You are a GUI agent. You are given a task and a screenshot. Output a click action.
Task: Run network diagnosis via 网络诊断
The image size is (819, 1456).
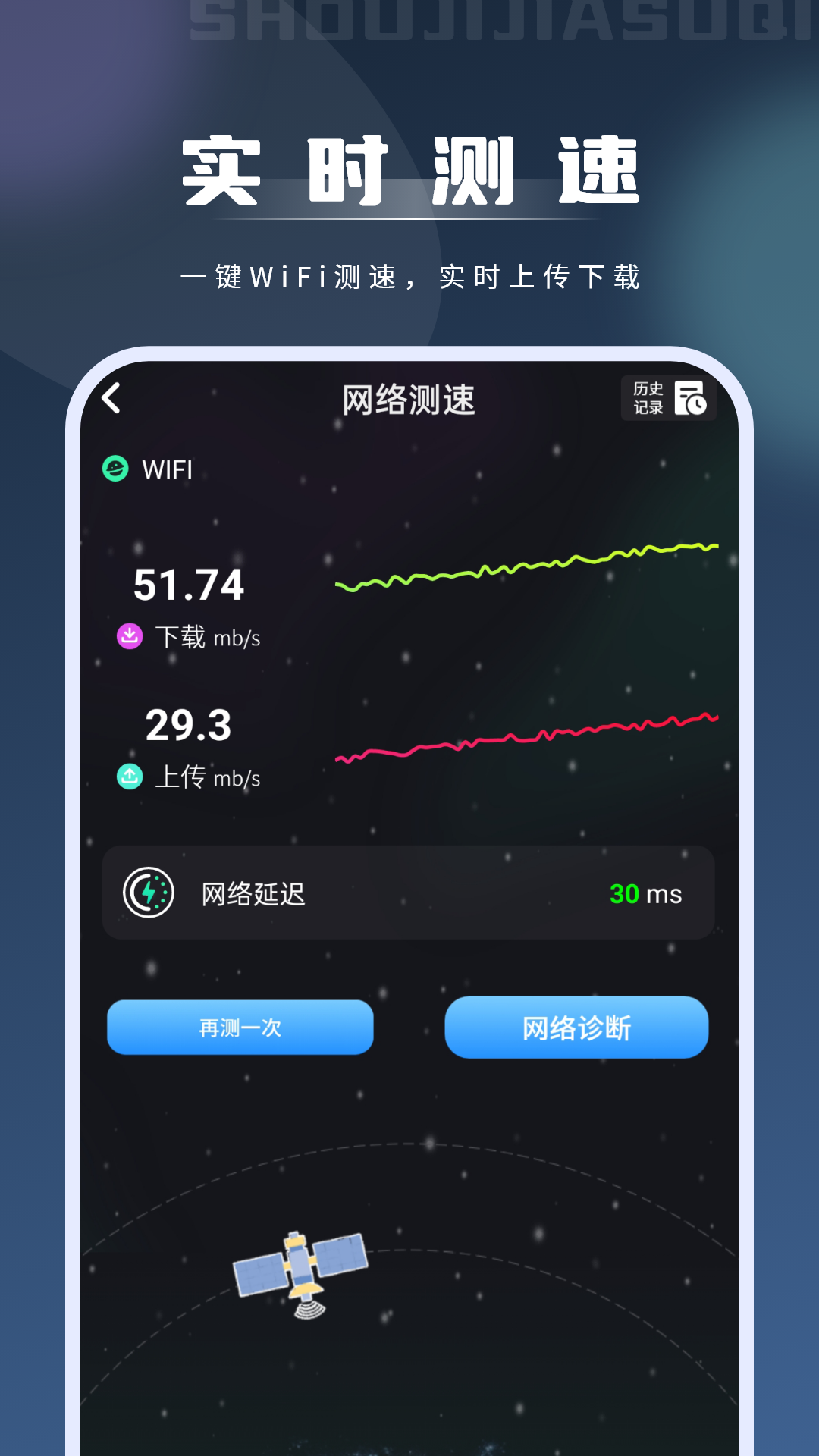tap(576, 1028)
